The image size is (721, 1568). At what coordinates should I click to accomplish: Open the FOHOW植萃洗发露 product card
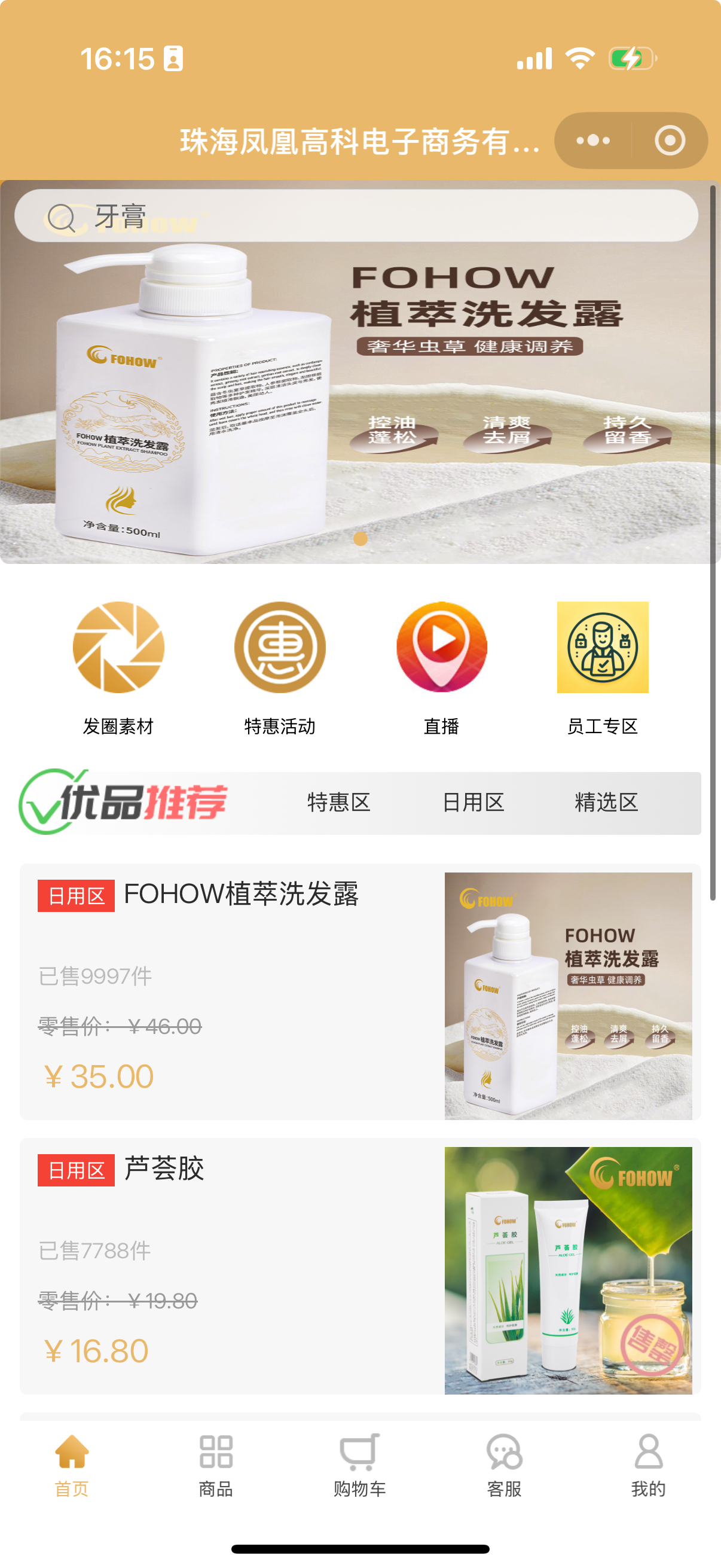pyautogui.click(x=360, y=991)
